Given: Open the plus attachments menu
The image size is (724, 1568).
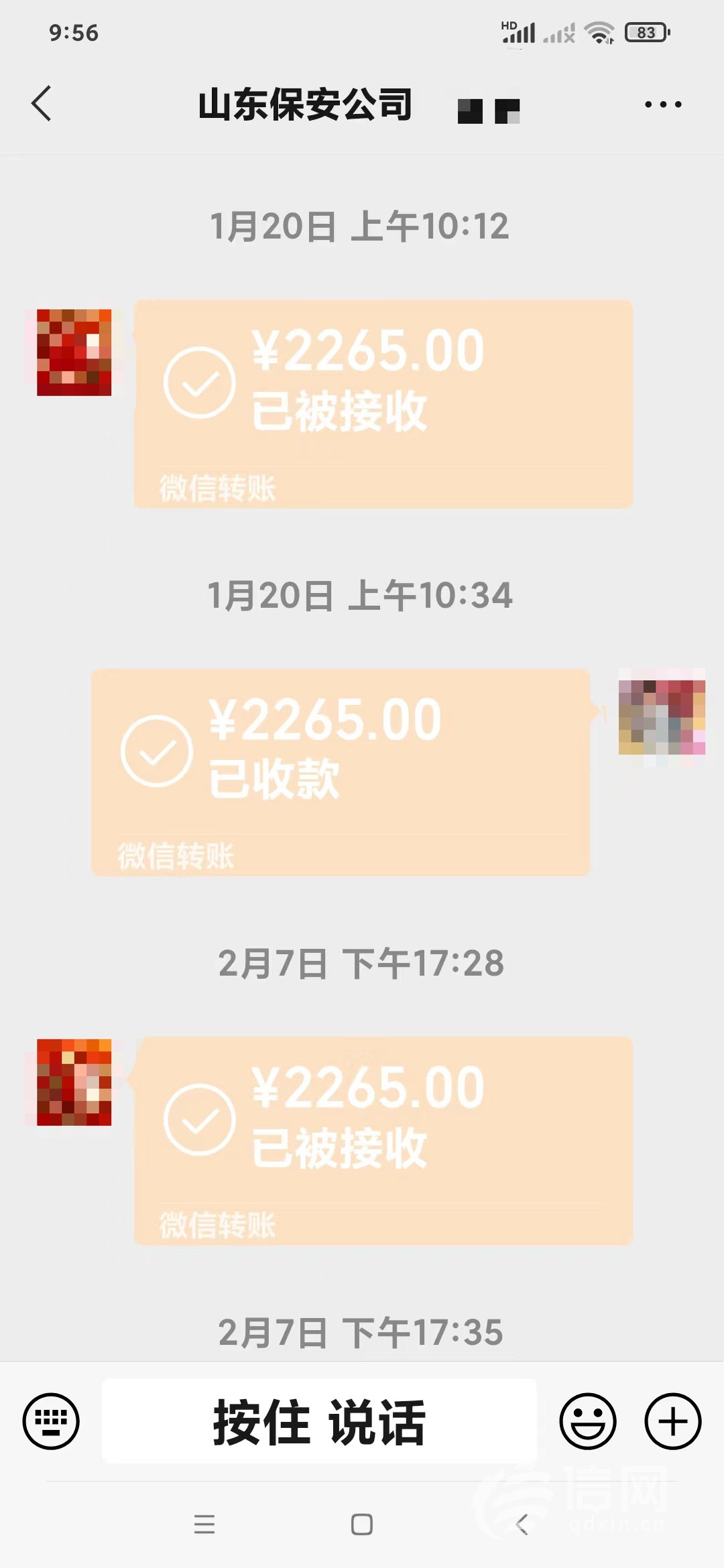Looking at the screenshot, I should (672, 1421).
